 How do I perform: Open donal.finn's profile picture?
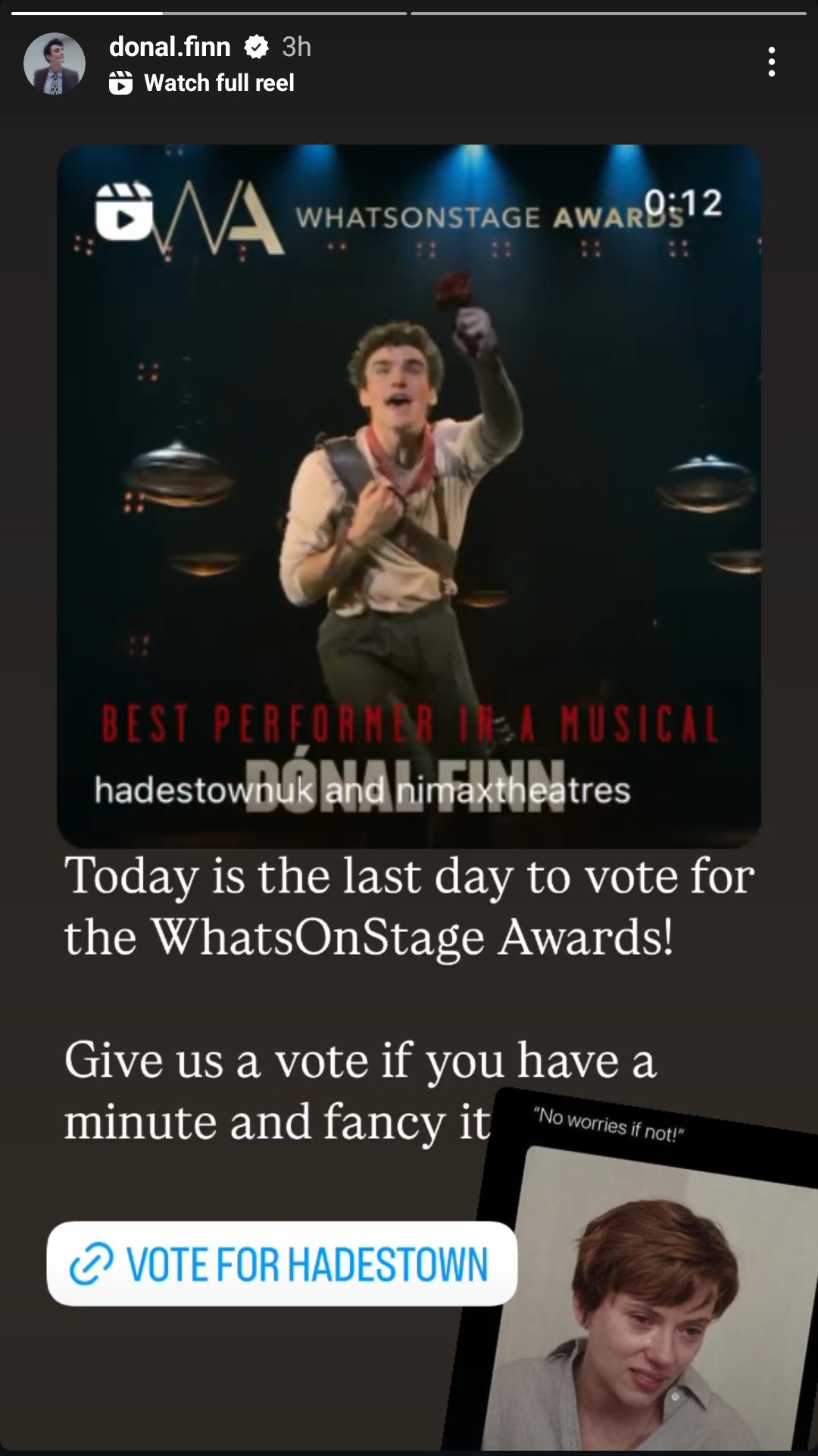[55, 64]
